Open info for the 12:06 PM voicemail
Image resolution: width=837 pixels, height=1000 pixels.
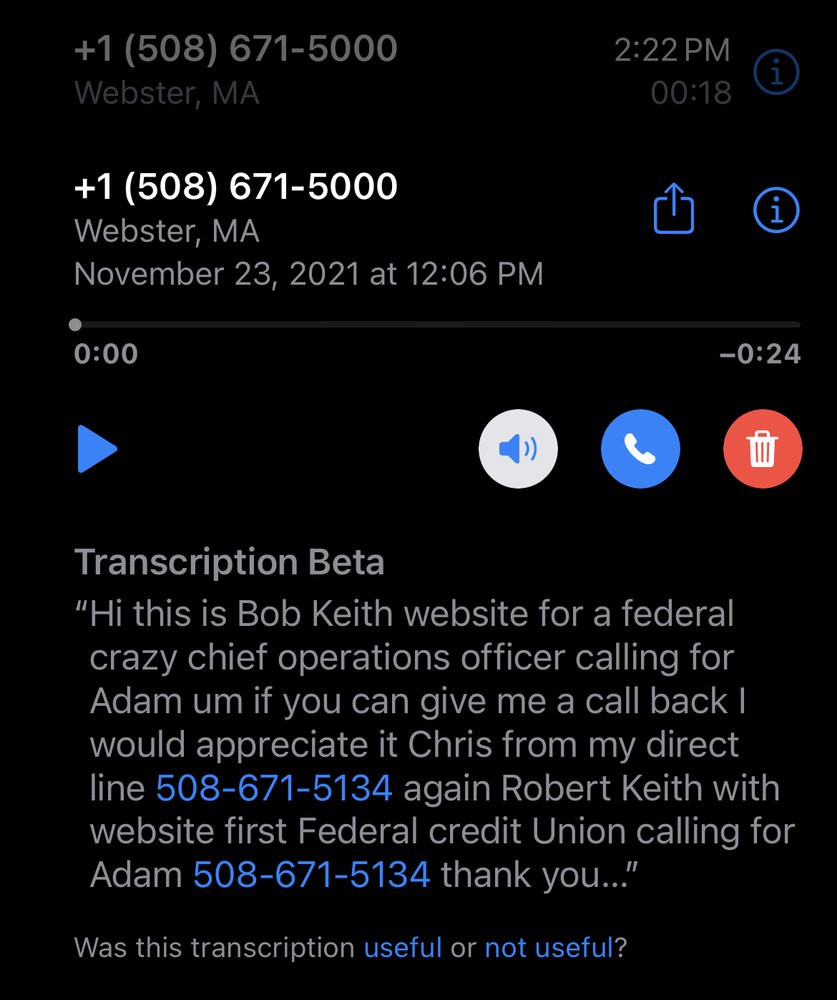pos(775,211)
